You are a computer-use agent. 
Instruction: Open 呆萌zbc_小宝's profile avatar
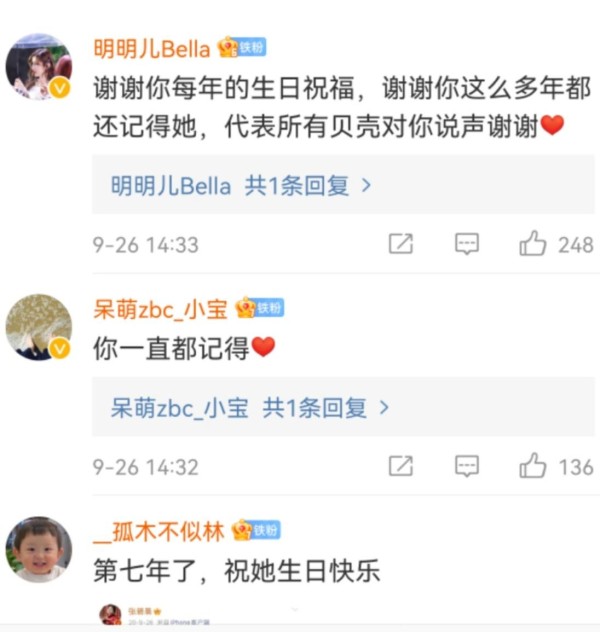click(39, 327)
